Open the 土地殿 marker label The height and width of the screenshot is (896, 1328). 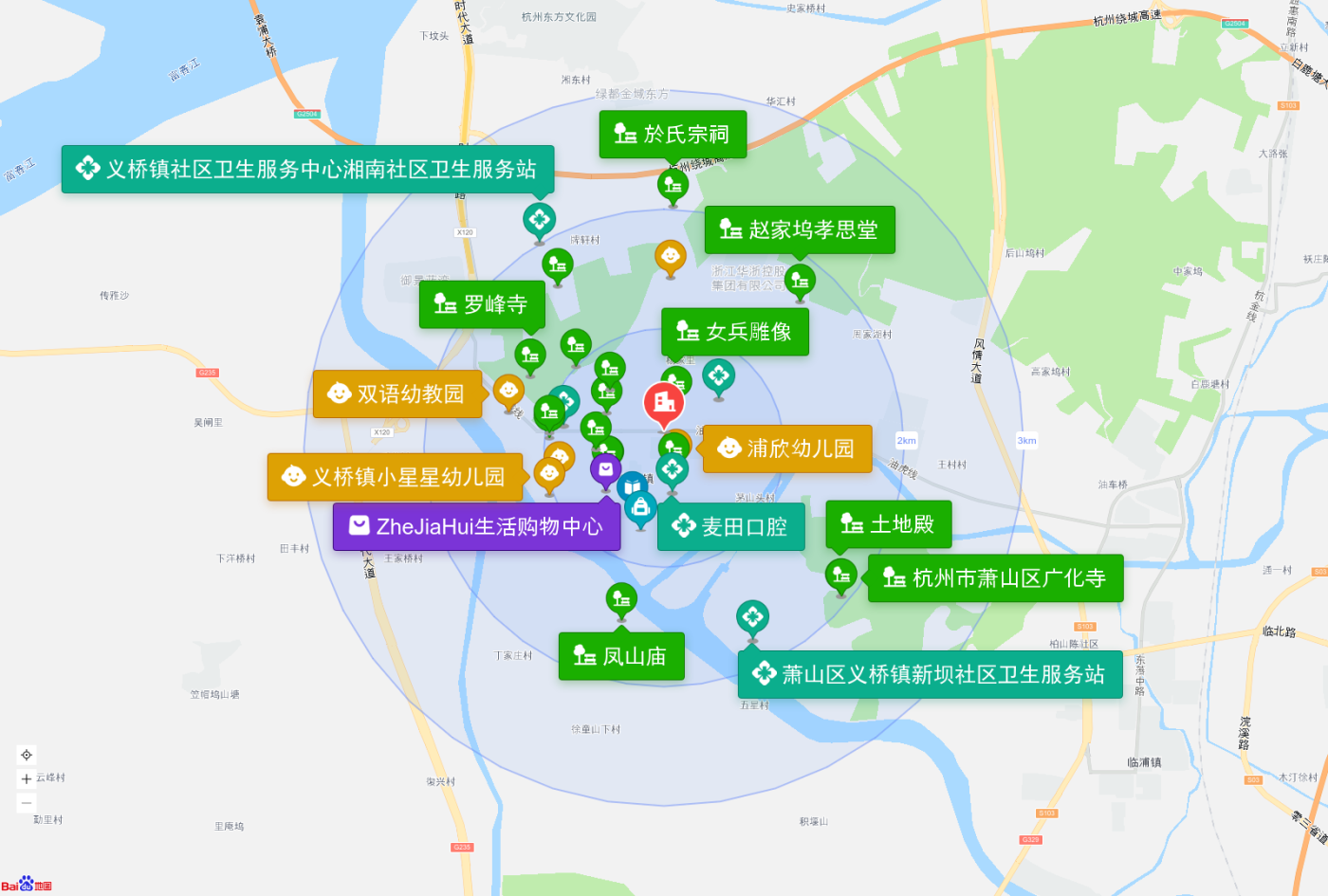pos(889,524)
